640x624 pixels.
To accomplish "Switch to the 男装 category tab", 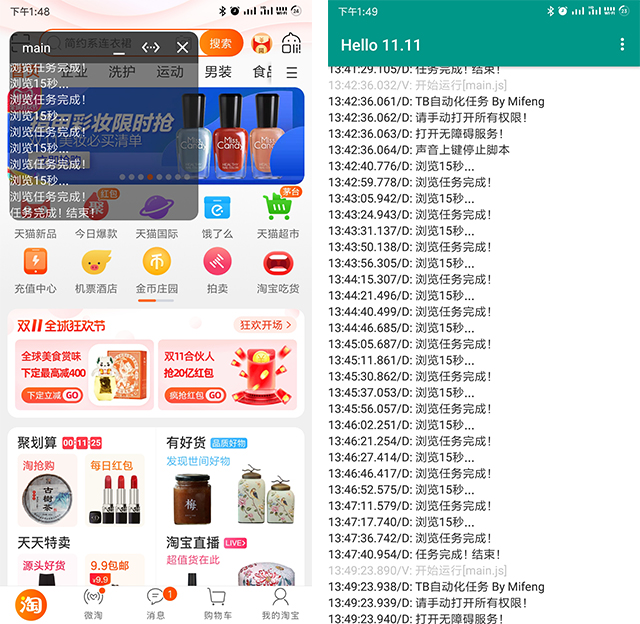I will [x=218, y=72].
